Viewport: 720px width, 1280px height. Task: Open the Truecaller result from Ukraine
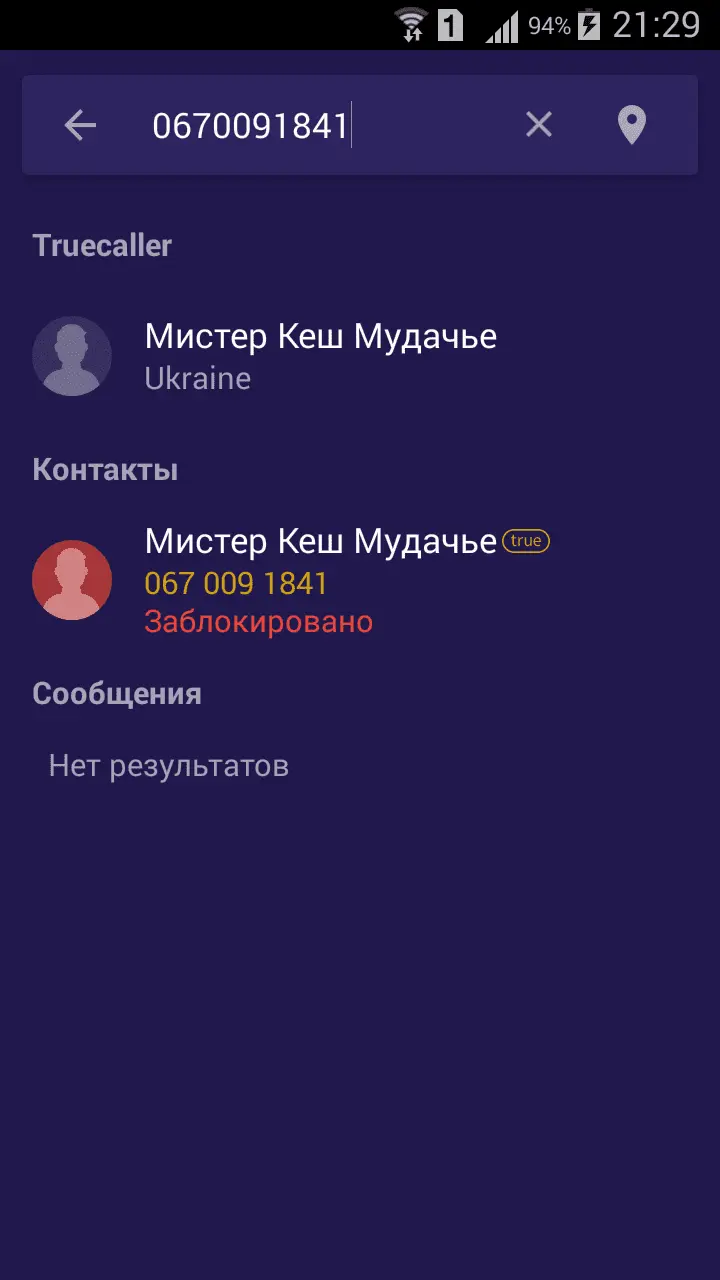pyautogui.click(x=320, y=357)
